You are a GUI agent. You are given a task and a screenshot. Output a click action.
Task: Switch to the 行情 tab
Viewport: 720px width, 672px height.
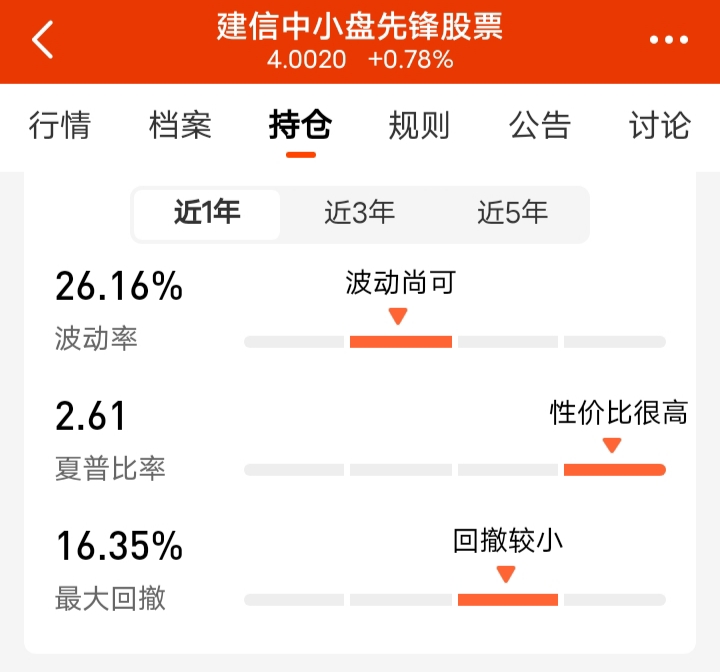[60, 126]
